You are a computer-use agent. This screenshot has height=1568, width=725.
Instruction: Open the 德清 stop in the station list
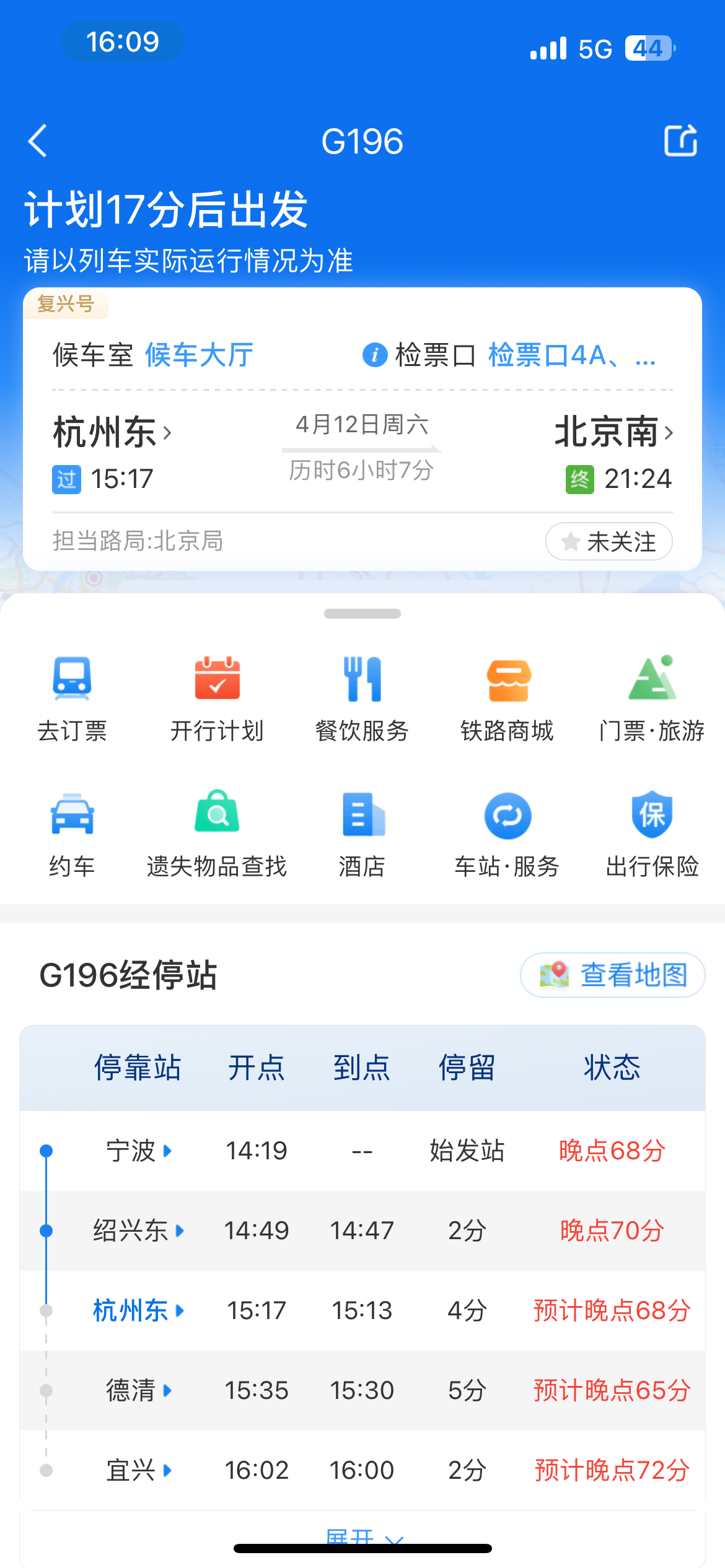(139, 1390)
